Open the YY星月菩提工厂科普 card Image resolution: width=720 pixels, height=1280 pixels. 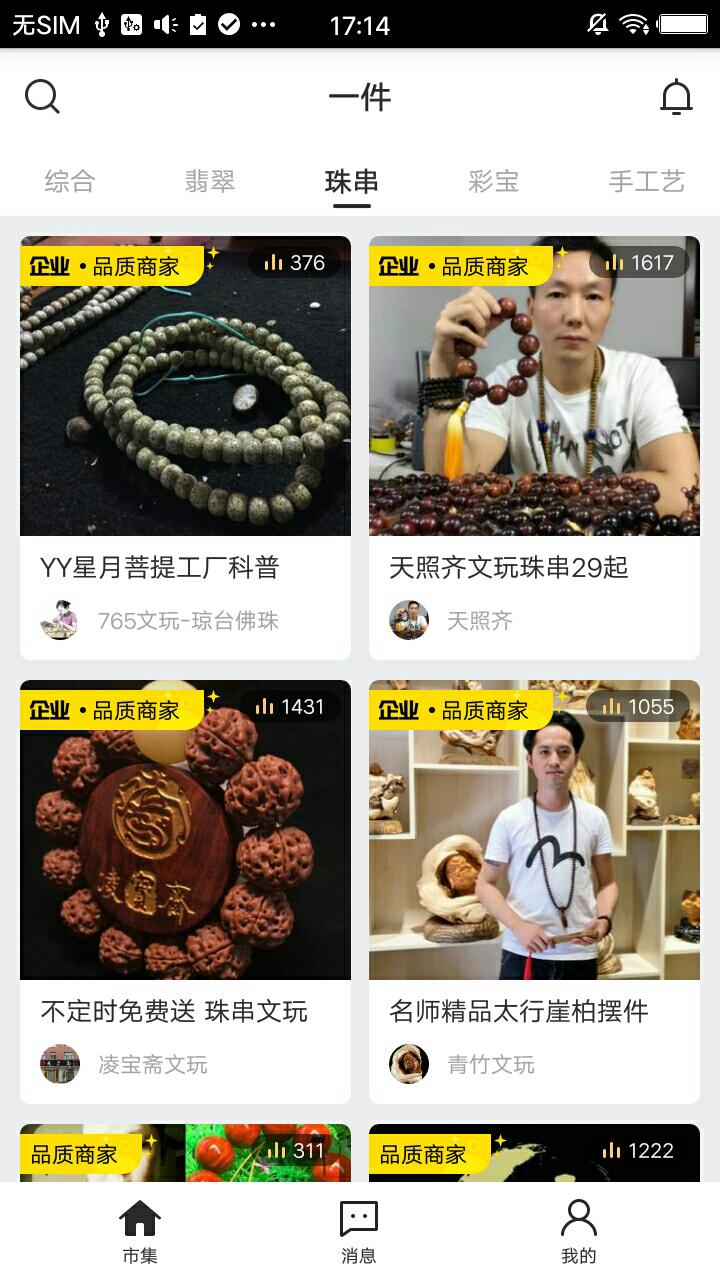point(185,447)
